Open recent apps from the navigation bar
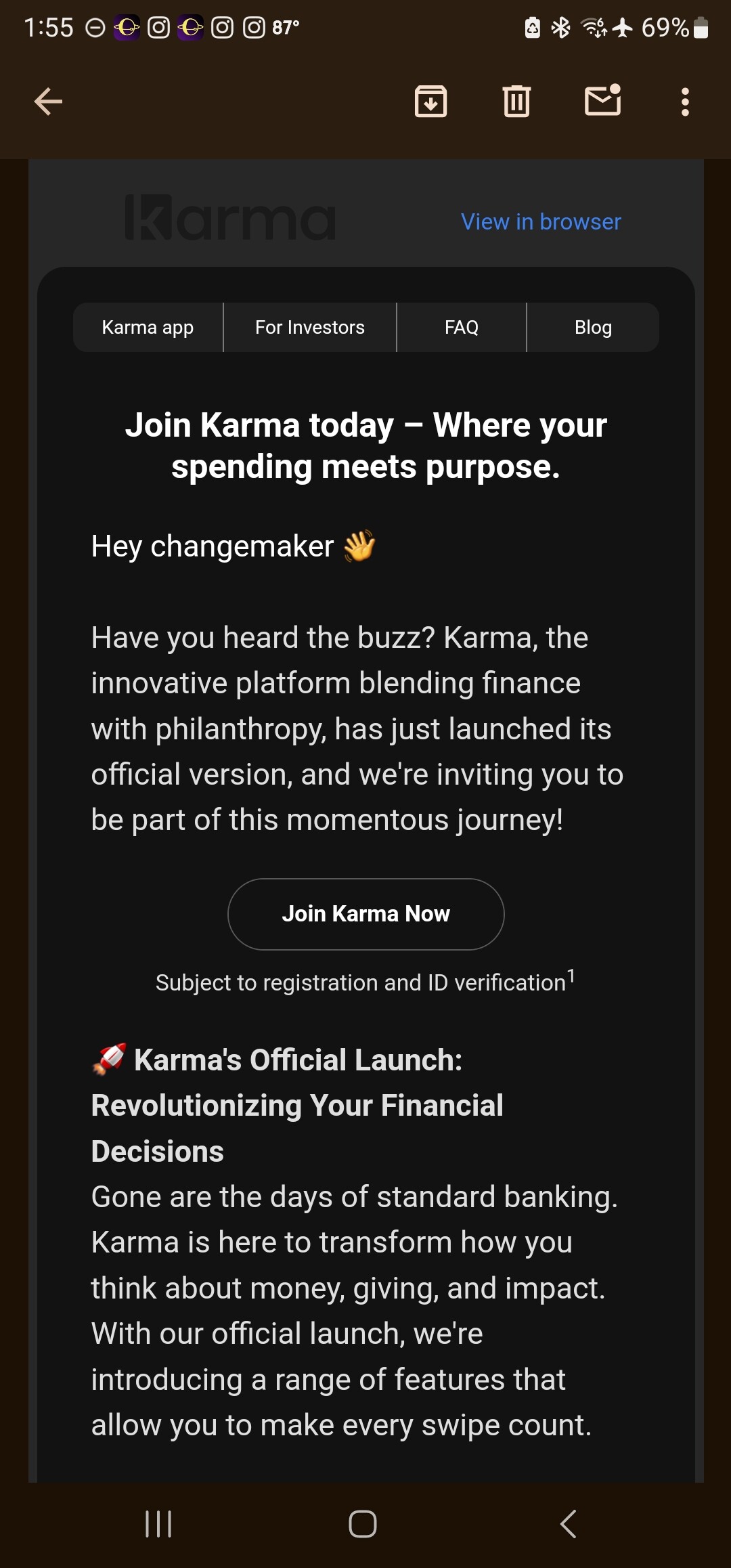The image size is (731, 1568). [158, 1524]
